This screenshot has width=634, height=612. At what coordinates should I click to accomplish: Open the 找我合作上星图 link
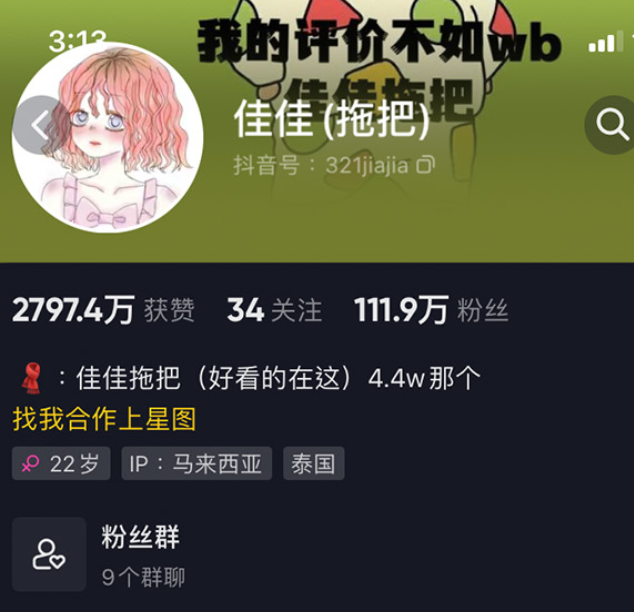(x=104, y=420)
